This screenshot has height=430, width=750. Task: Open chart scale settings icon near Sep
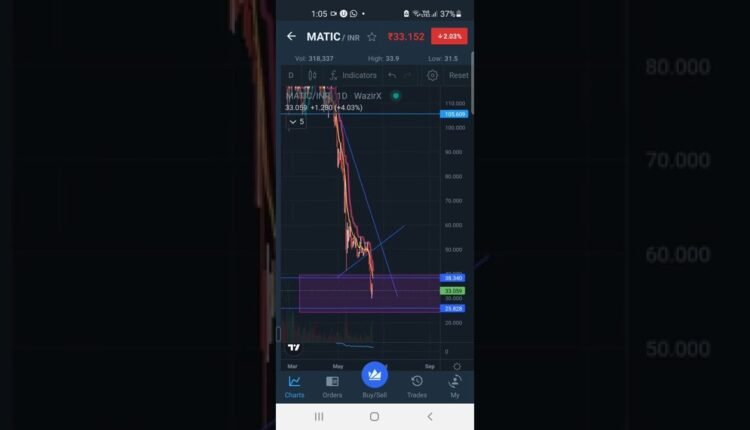coord(457,367)
